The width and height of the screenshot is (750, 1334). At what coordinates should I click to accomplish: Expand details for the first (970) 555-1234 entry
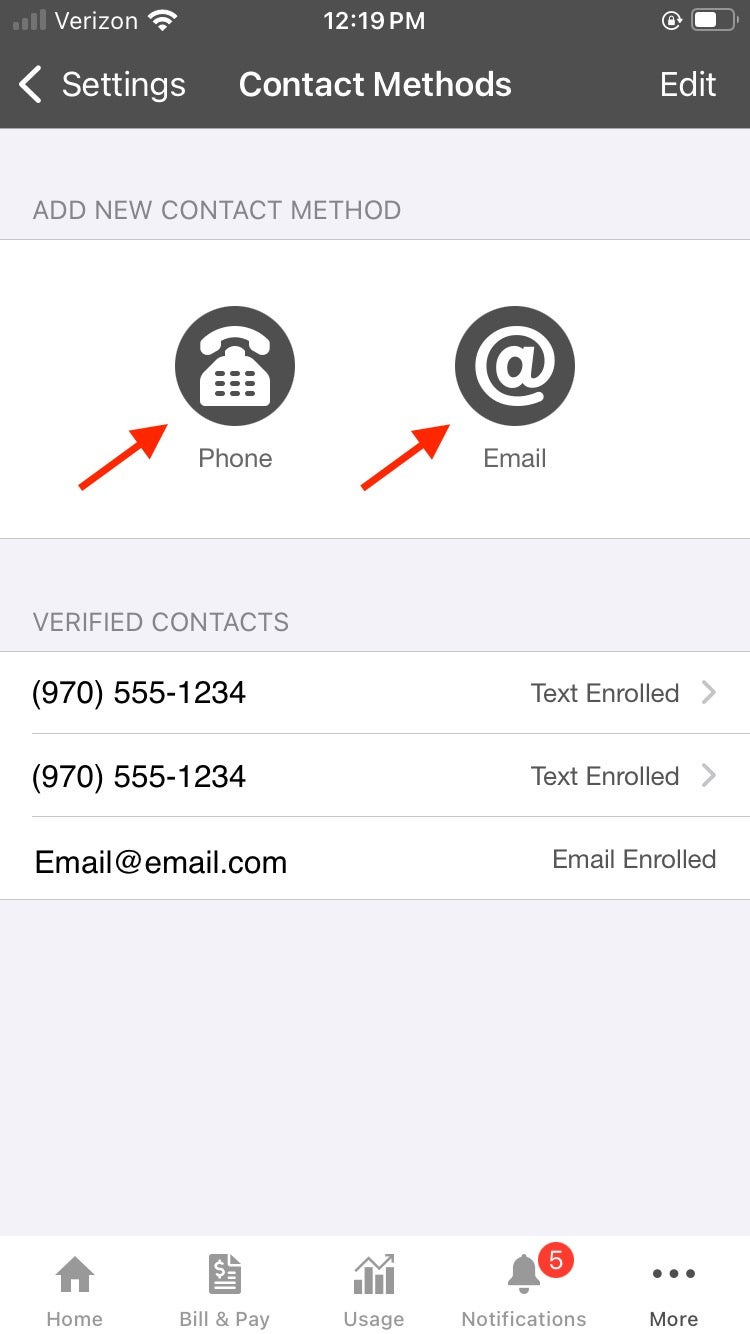click(711, 692)
